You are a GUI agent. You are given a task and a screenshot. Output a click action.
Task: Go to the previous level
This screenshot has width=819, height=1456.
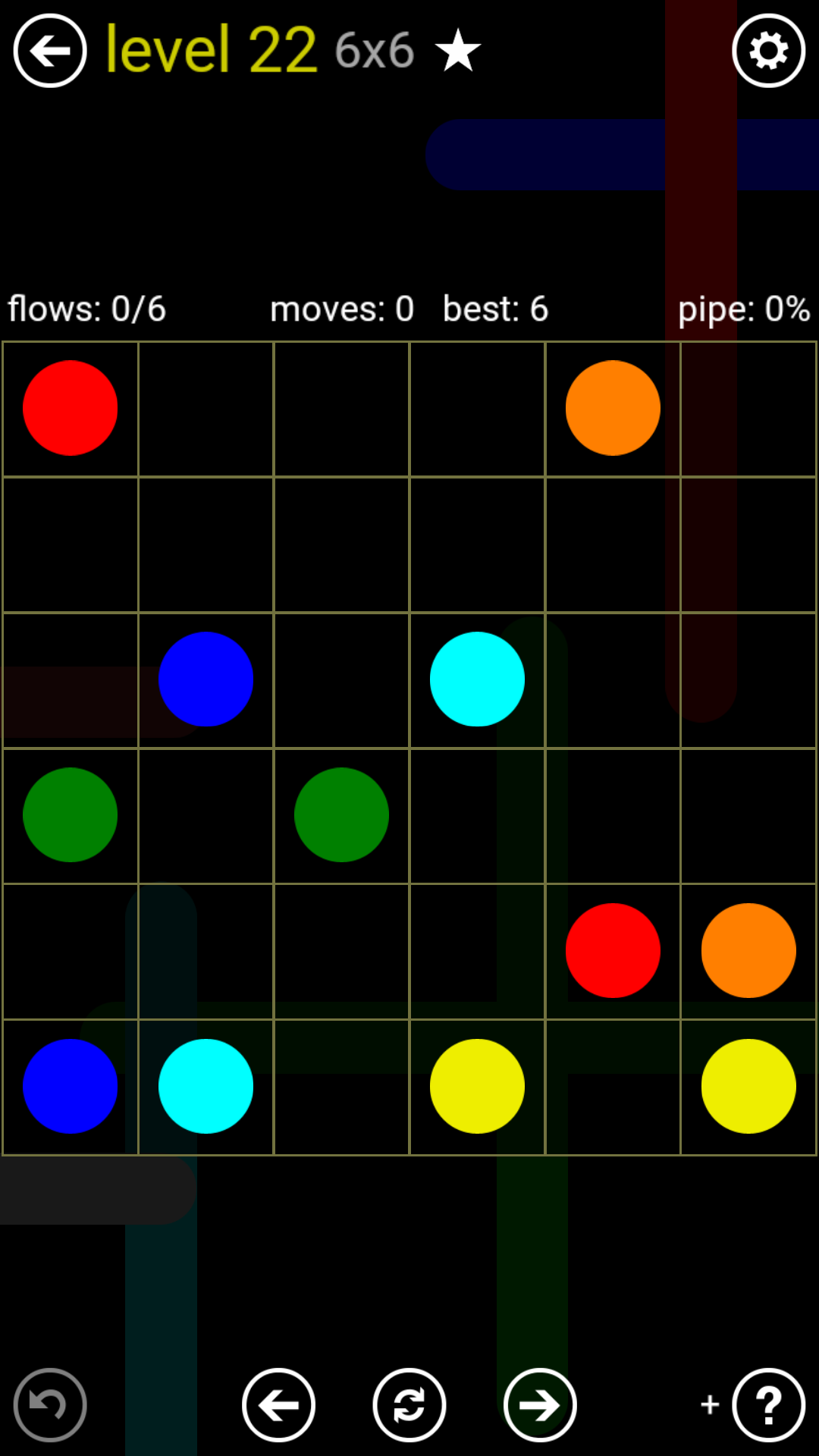click(278, 1405)
